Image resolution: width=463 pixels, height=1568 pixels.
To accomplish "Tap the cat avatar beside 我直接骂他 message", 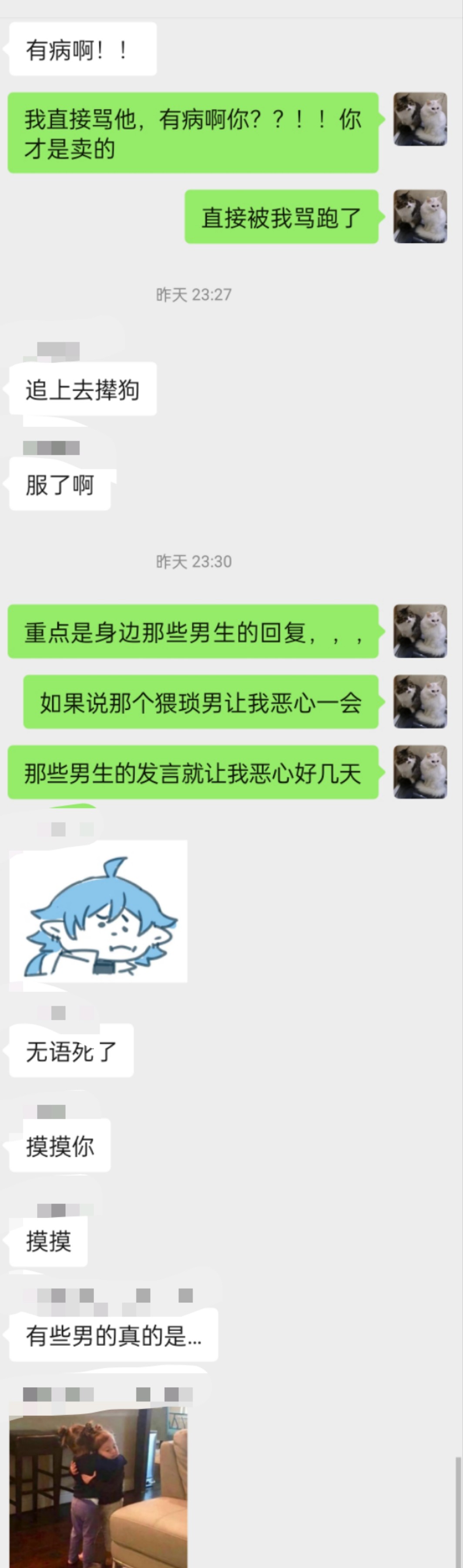I will coord(420,119).
